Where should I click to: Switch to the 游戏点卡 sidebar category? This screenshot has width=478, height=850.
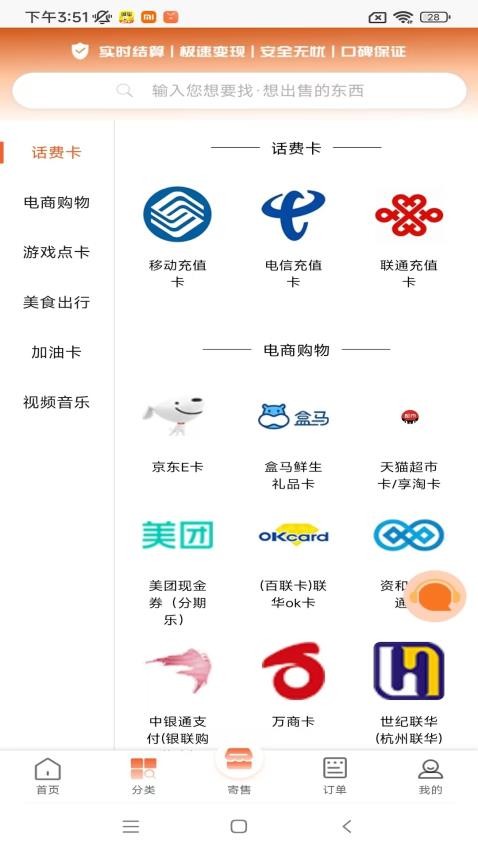pyautogui.click(x=56, y=252)
